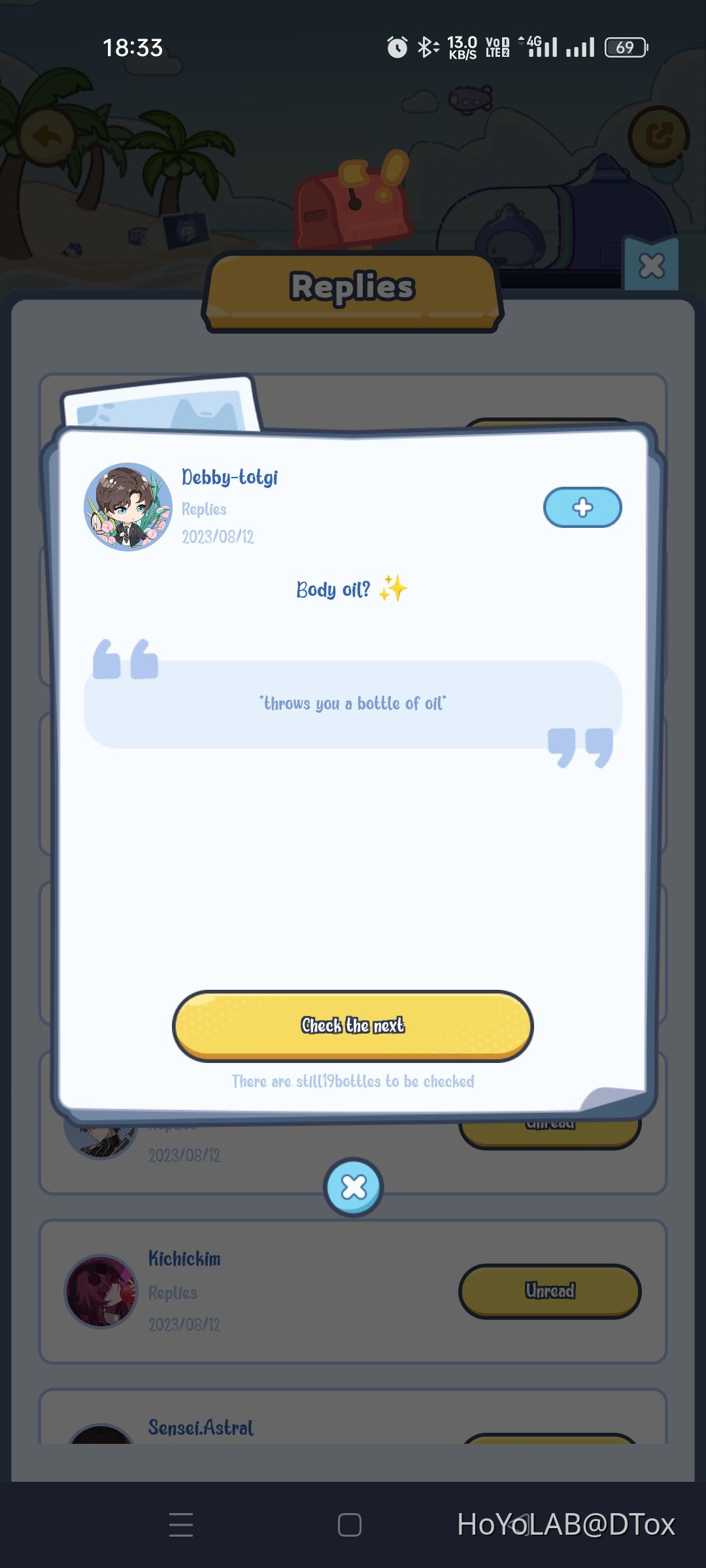Share via the top-right share icon
706x1568 pixels.
[658, 136]
